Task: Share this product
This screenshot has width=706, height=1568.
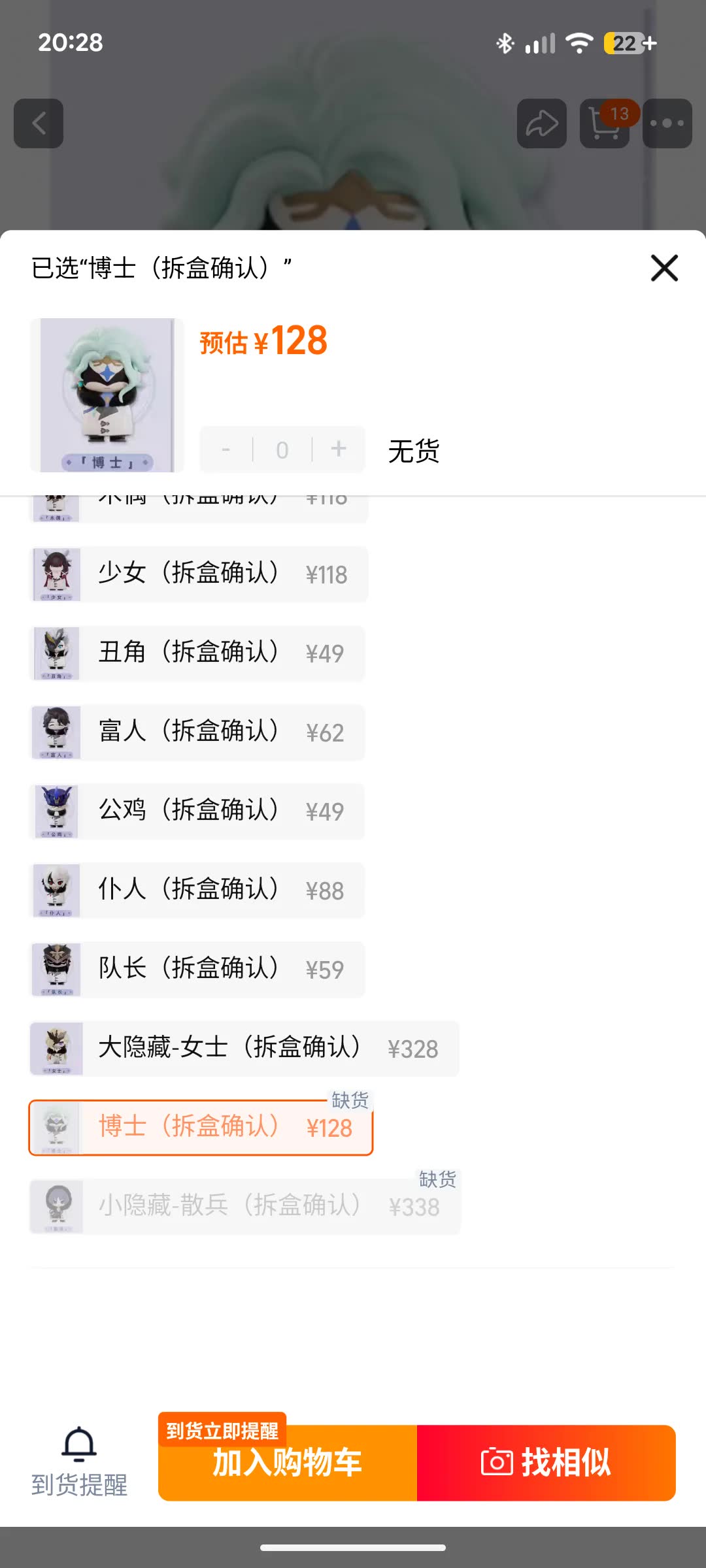Action: [541, 123]
